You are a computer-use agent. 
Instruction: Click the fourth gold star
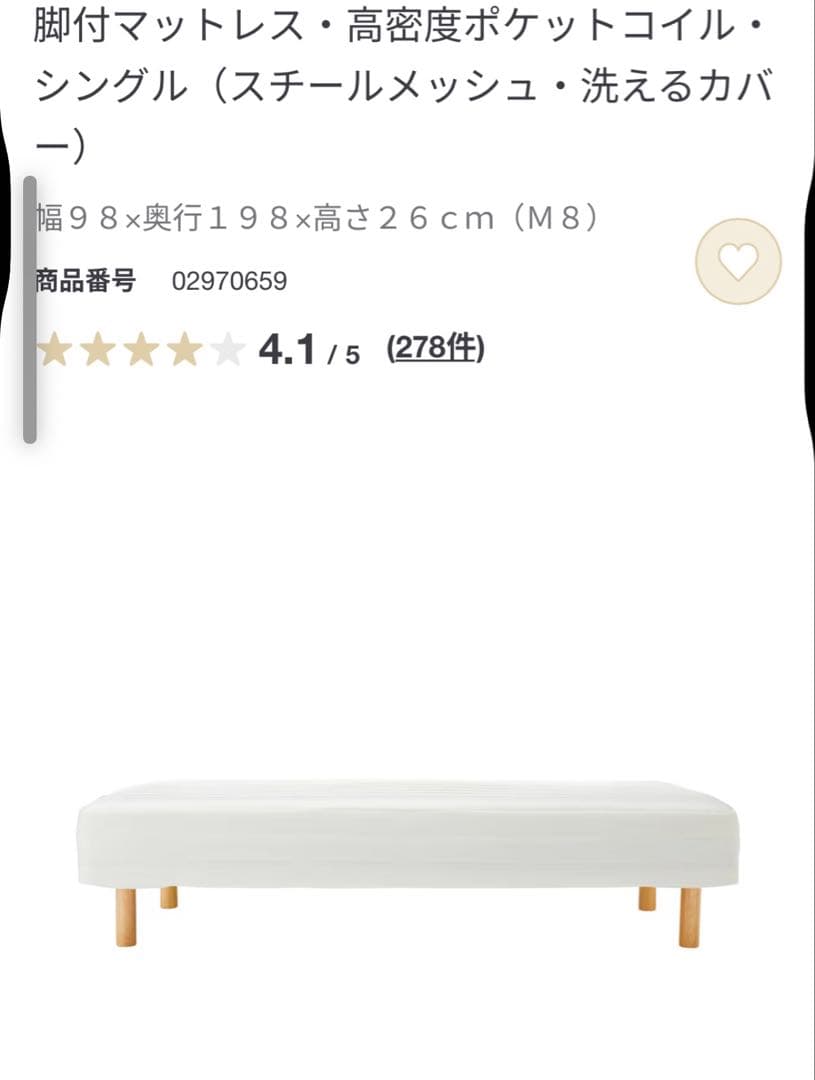point(187,350)
